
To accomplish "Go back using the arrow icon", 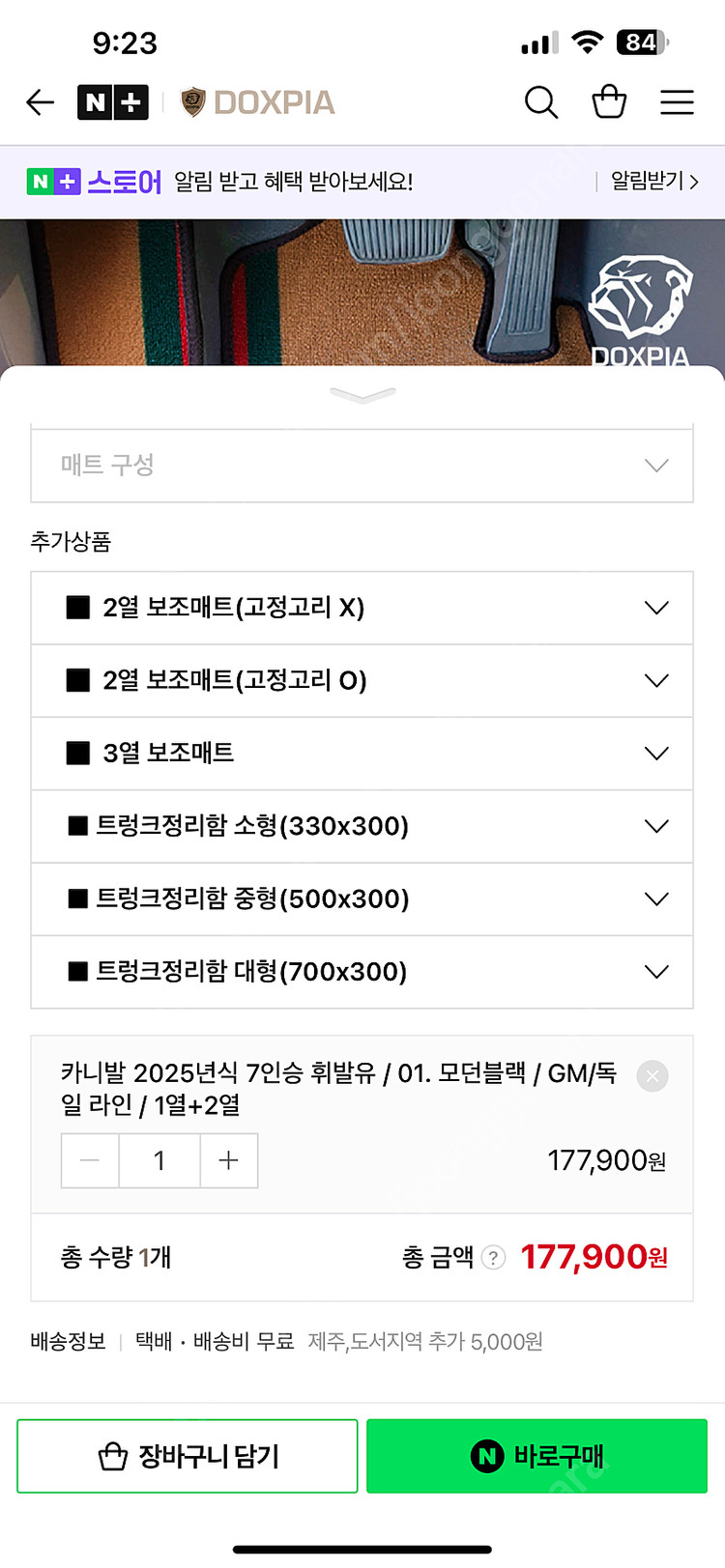I will pos(40,101).
